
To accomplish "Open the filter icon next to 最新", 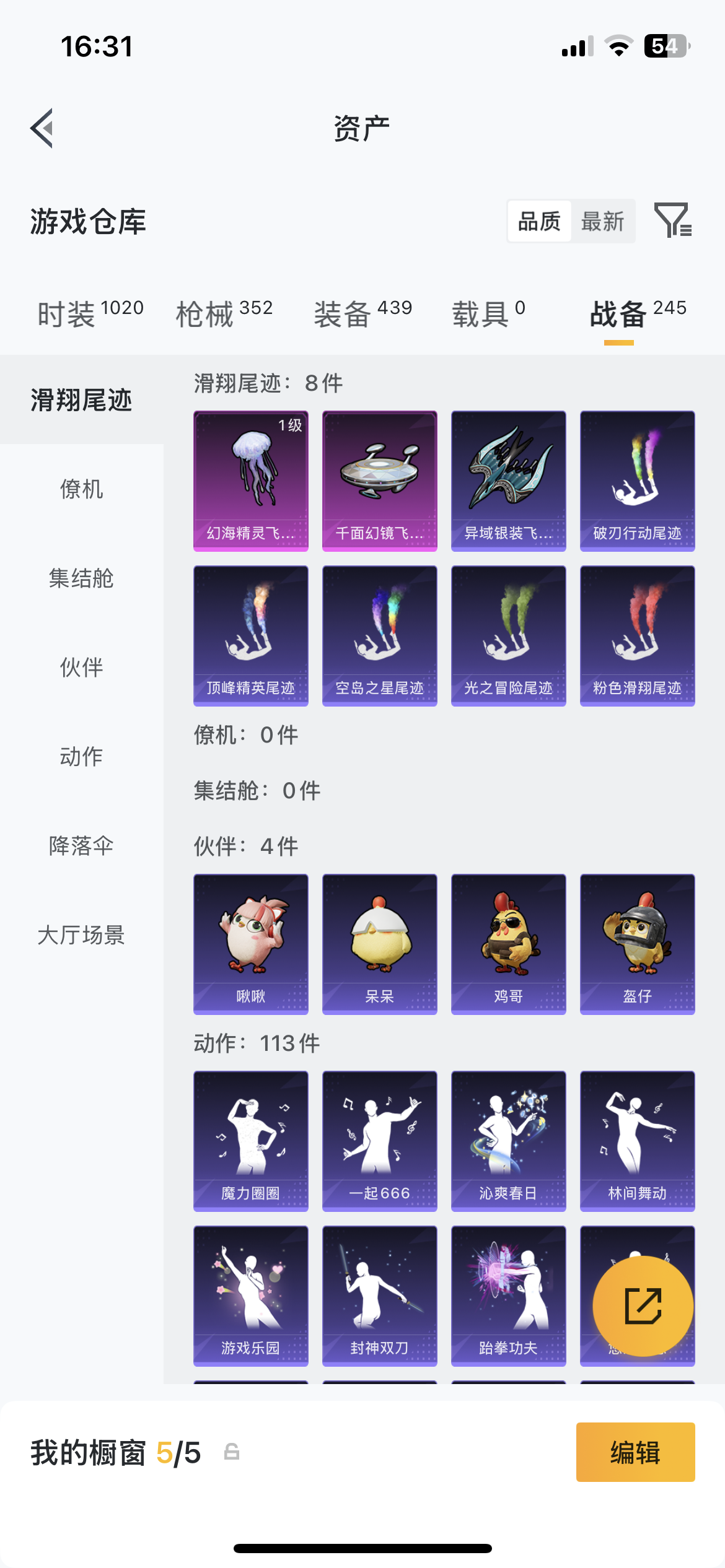I will [x=672, y=220].
